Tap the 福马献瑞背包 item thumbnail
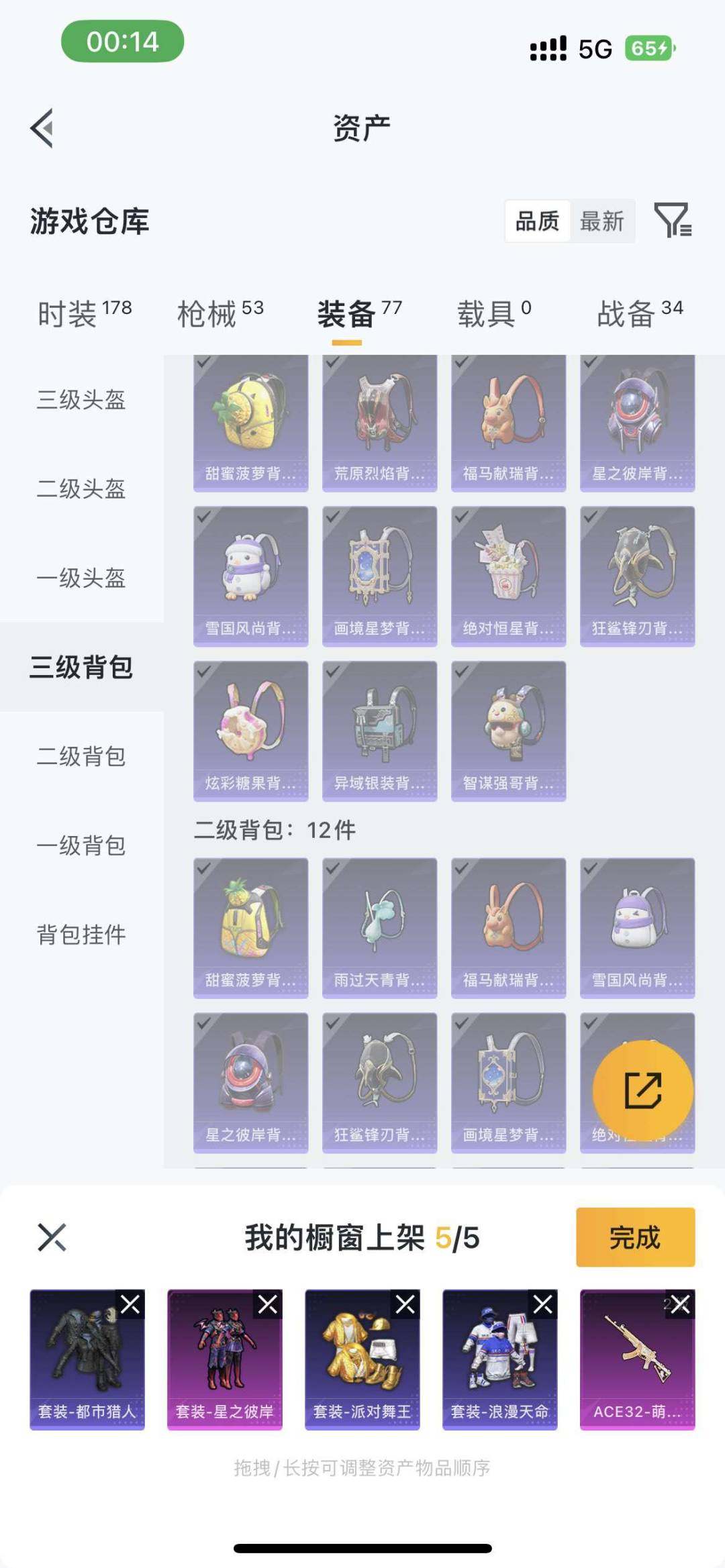725x1568 pixels. pos(508,423)
